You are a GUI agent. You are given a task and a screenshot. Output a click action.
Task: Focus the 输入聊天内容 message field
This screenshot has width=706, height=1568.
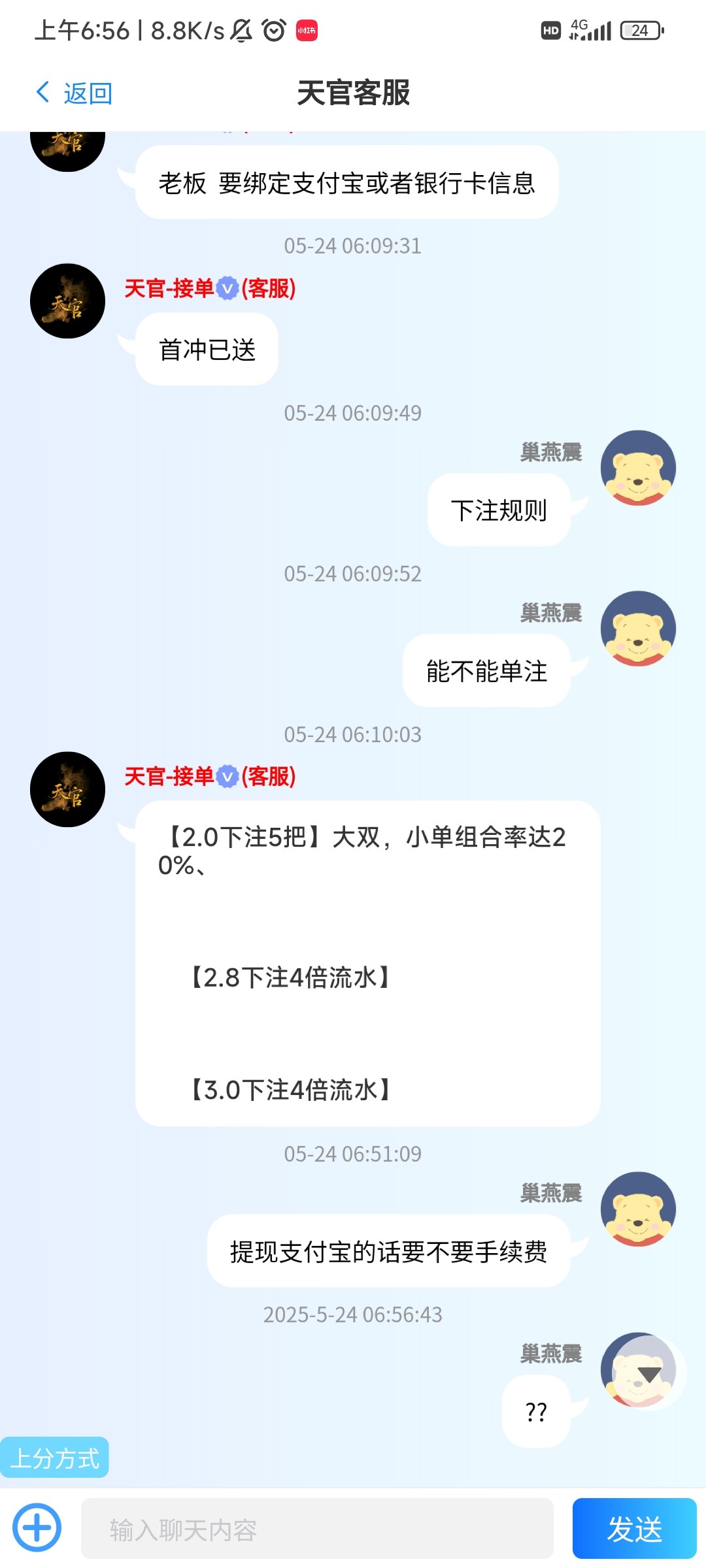coord(317,1529)
